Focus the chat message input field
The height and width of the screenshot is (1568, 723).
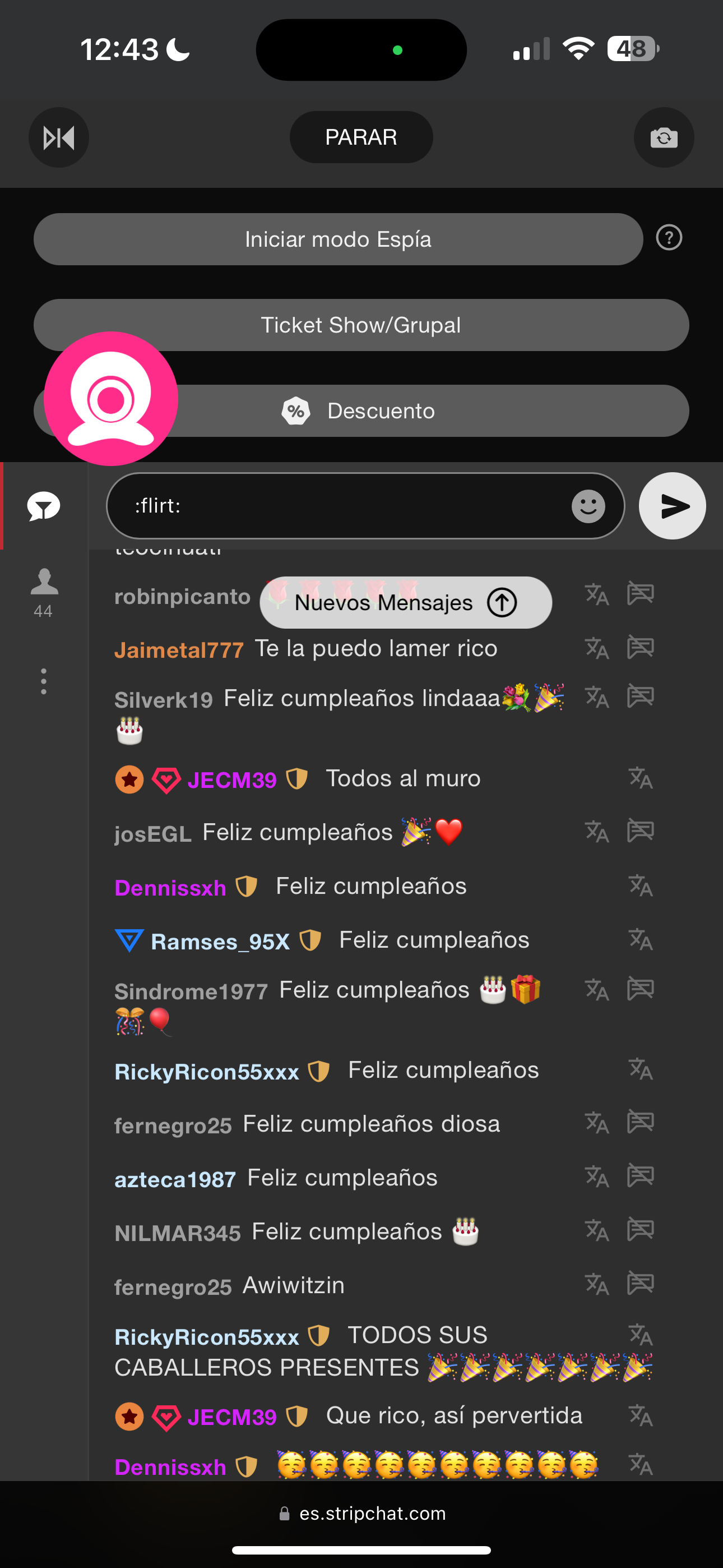pos(341,506)
